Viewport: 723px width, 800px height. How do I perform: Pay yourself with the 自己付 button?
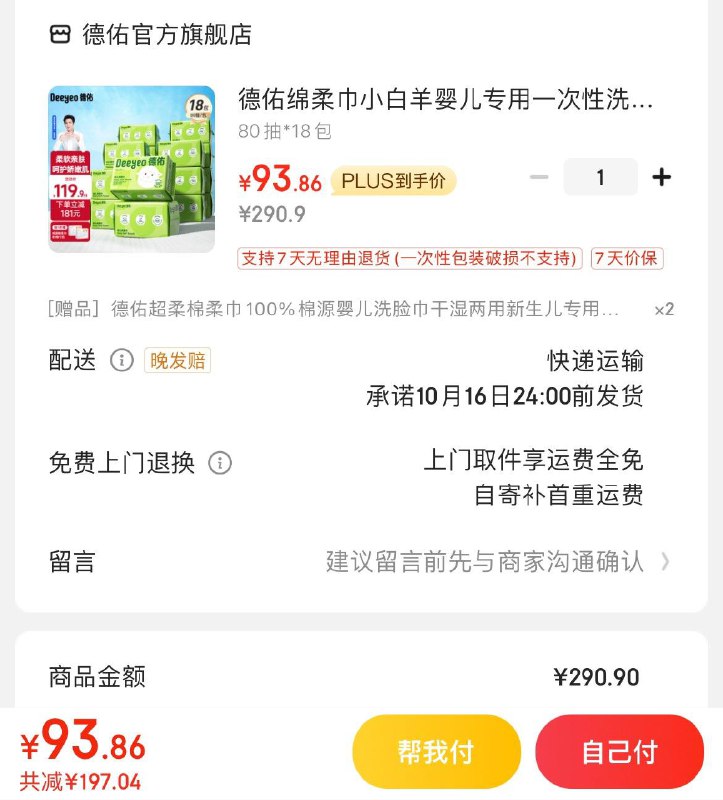click(619, 752)
